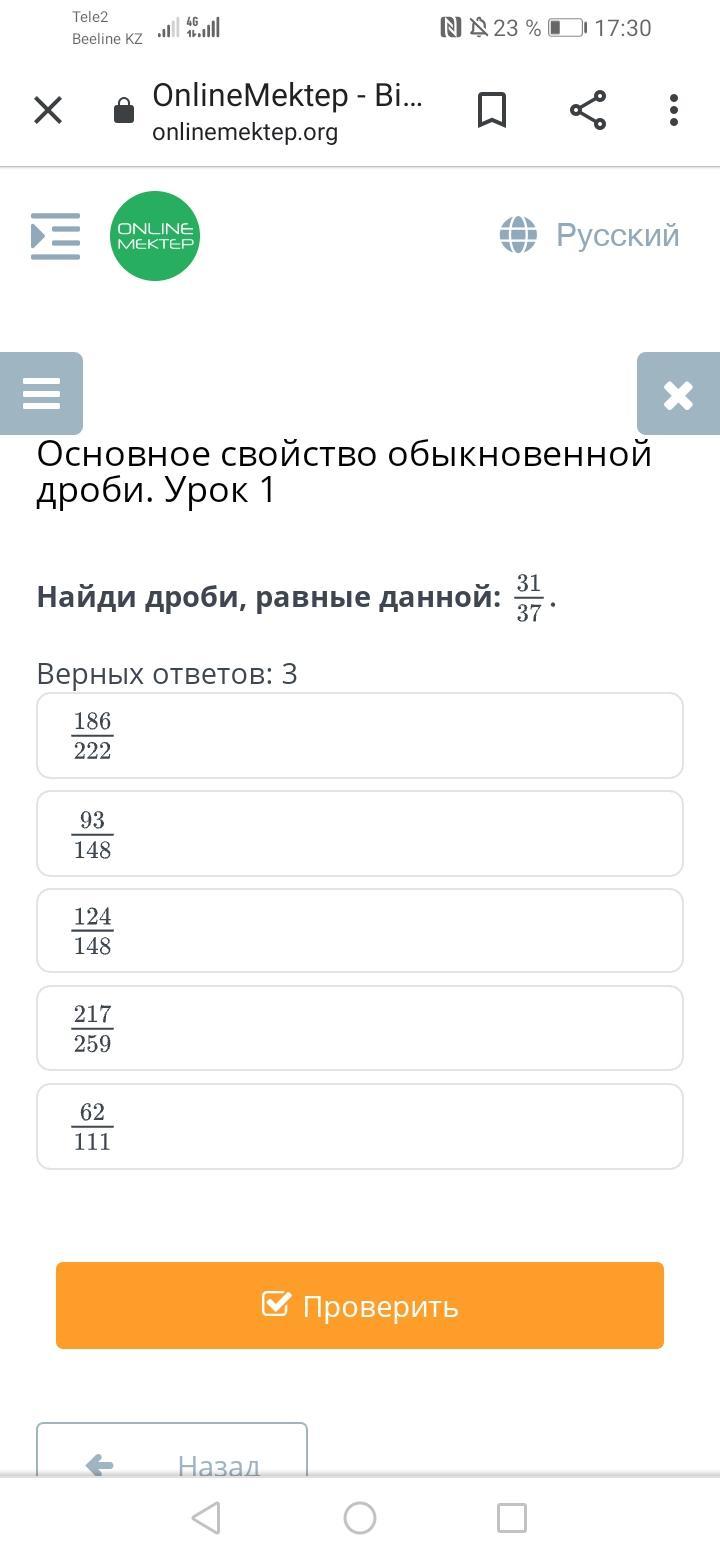This screenshot has height=1560, width=720.
Task: Share the current page
Action: (588, 110)
